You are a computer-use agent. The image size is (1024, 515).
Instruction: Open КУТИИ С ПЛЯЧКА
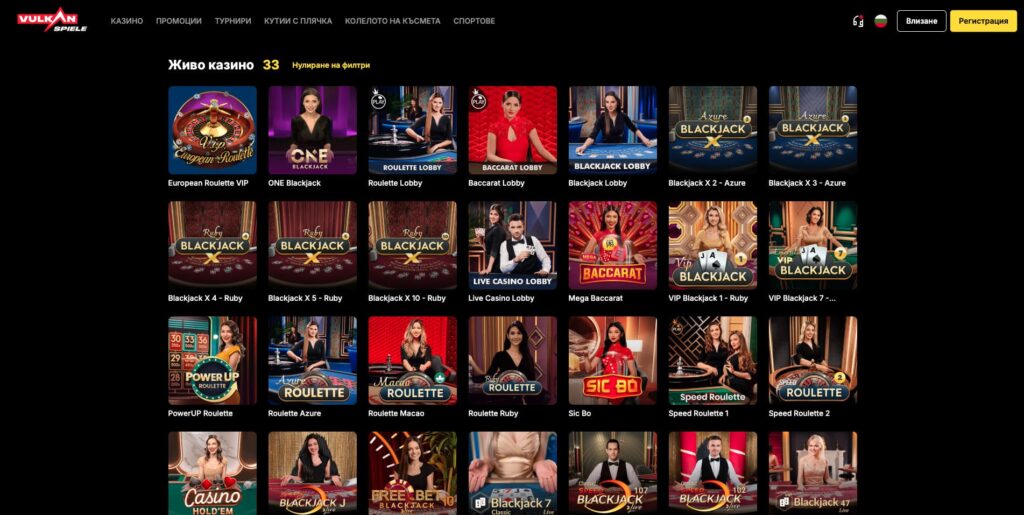pyautogui.click(x=297, y=21)
